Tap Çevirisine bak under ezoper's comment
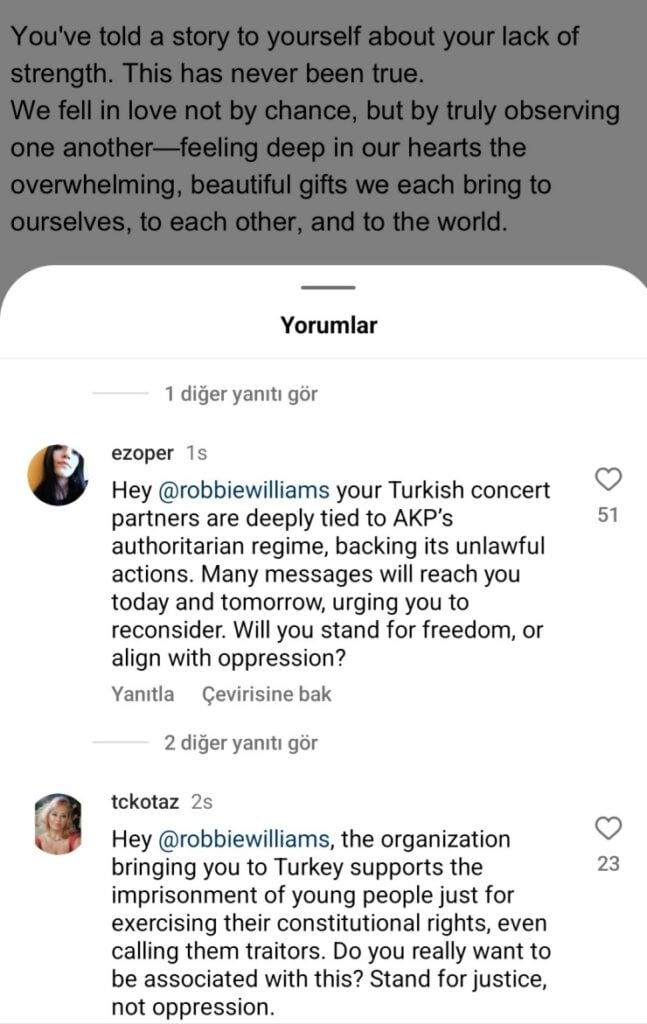 [x=266, y=694]
